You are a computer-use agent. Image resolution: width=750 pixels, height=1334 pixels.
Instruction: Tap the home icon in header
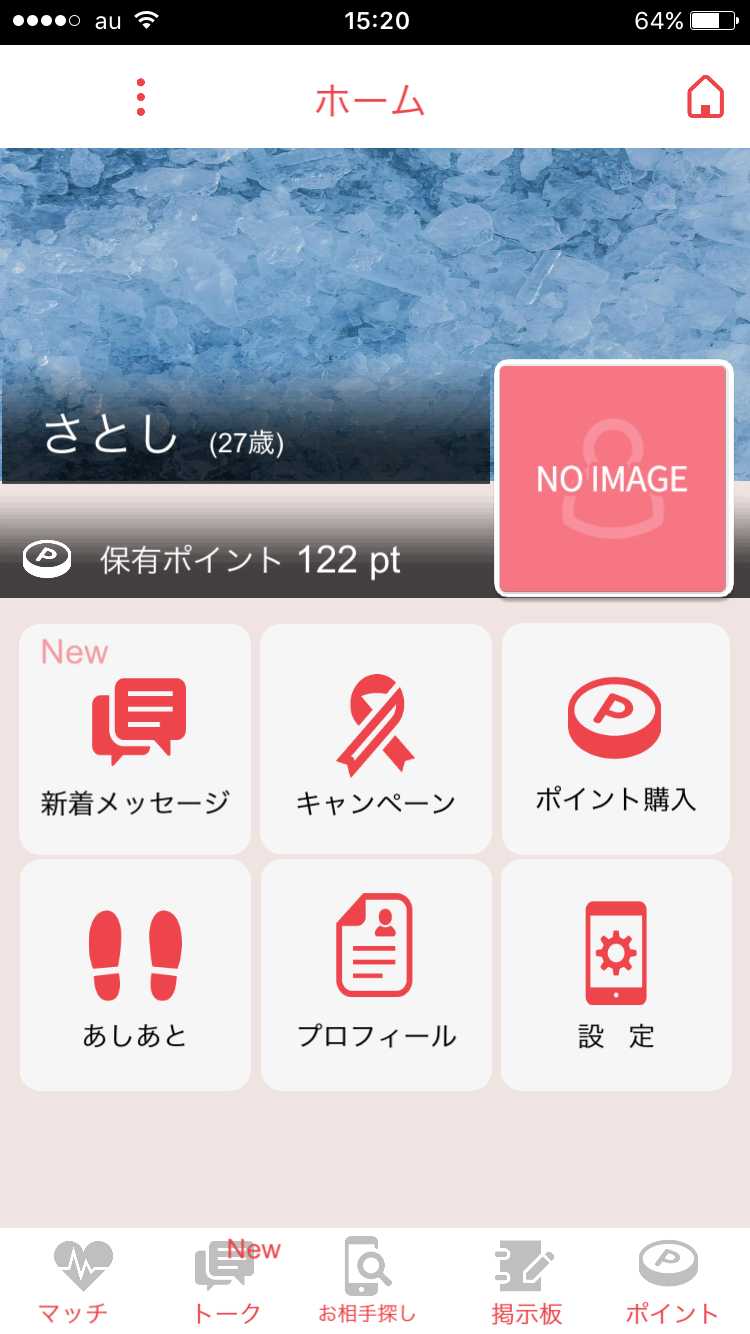[705, 97]
